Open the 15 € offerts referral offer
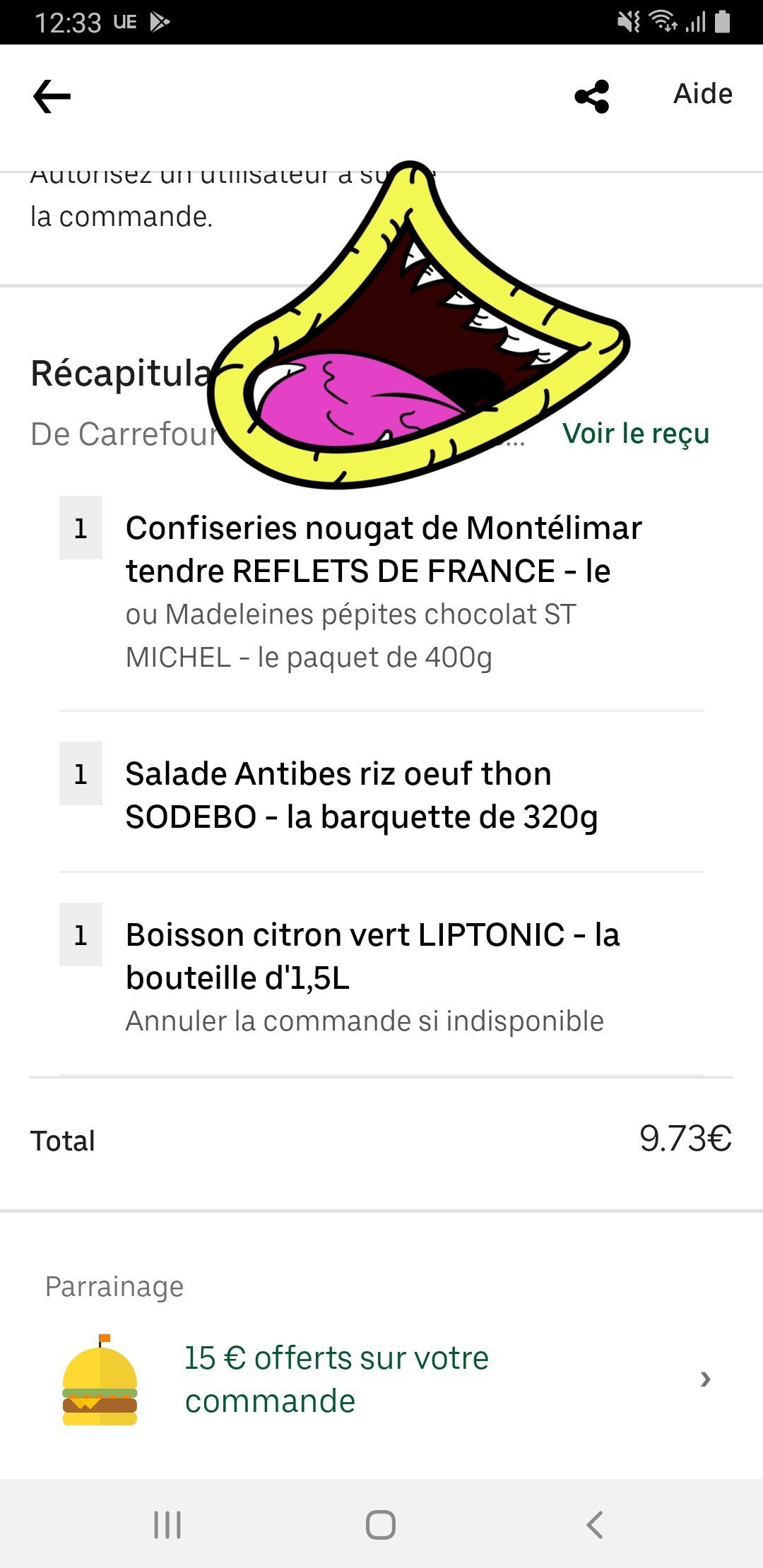The image size is (763, 1568). pyautogui.click(x=381, y=1379)
